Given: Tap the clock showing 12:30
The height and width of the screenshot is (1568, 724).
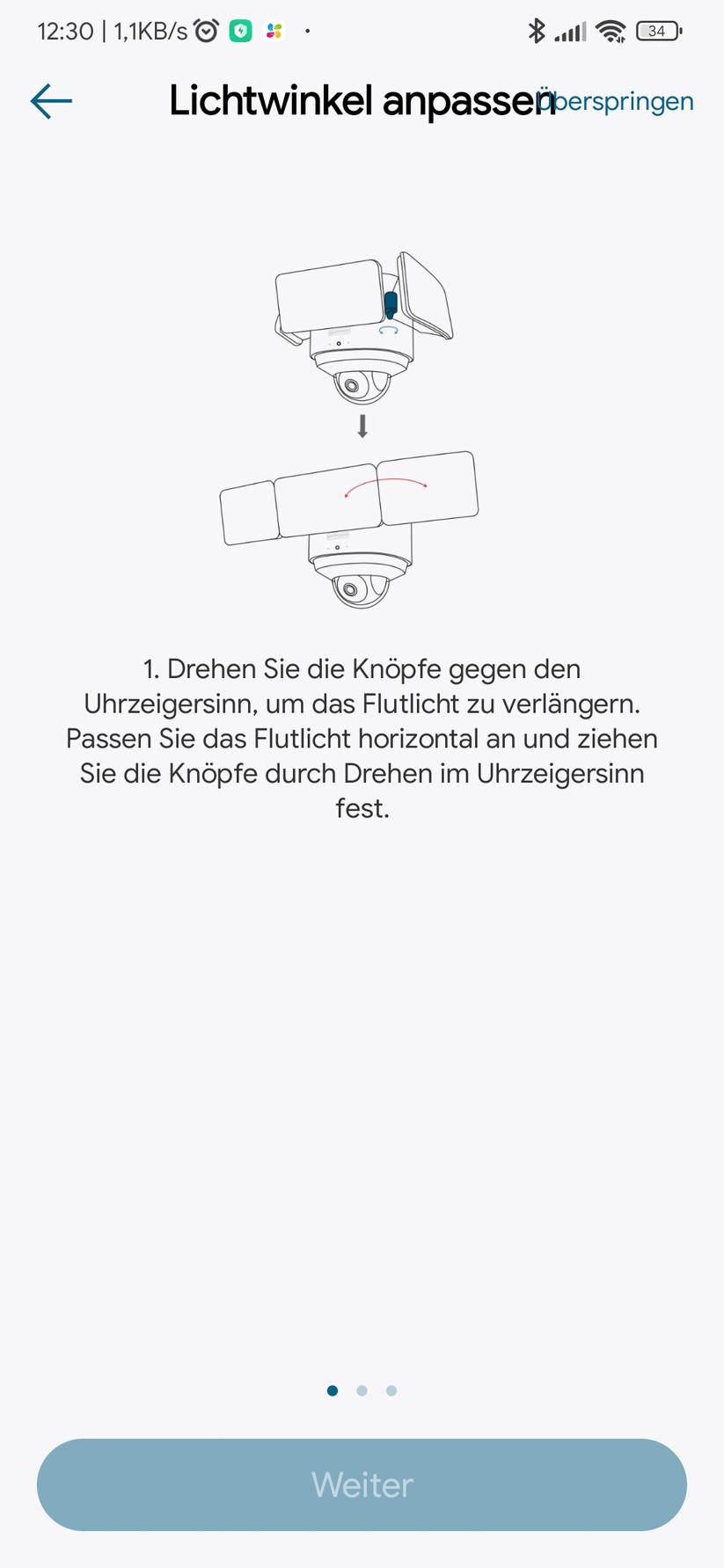Looking at the screenshot, I should pyautogui.click(x=64, y=31).
